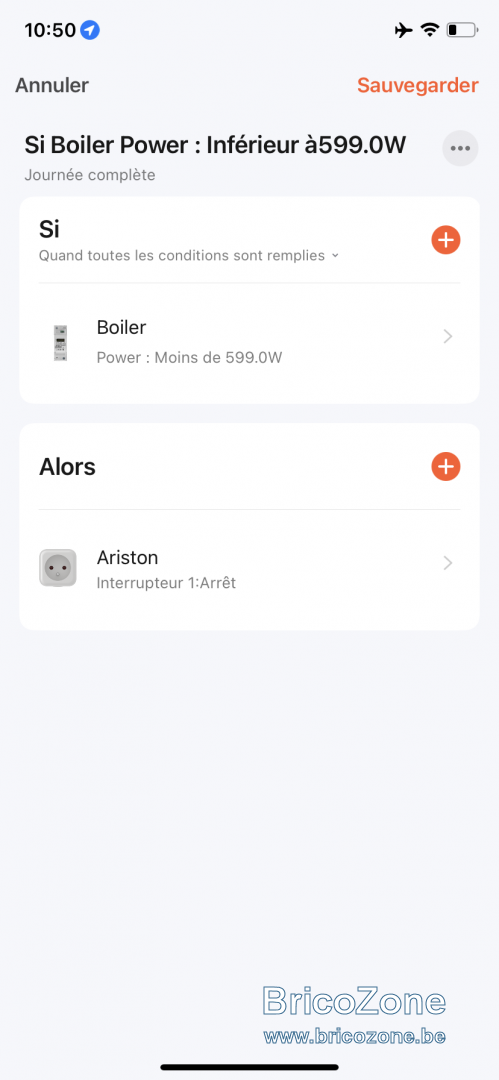Open the Boiler power condition row

tap(249, 342)
